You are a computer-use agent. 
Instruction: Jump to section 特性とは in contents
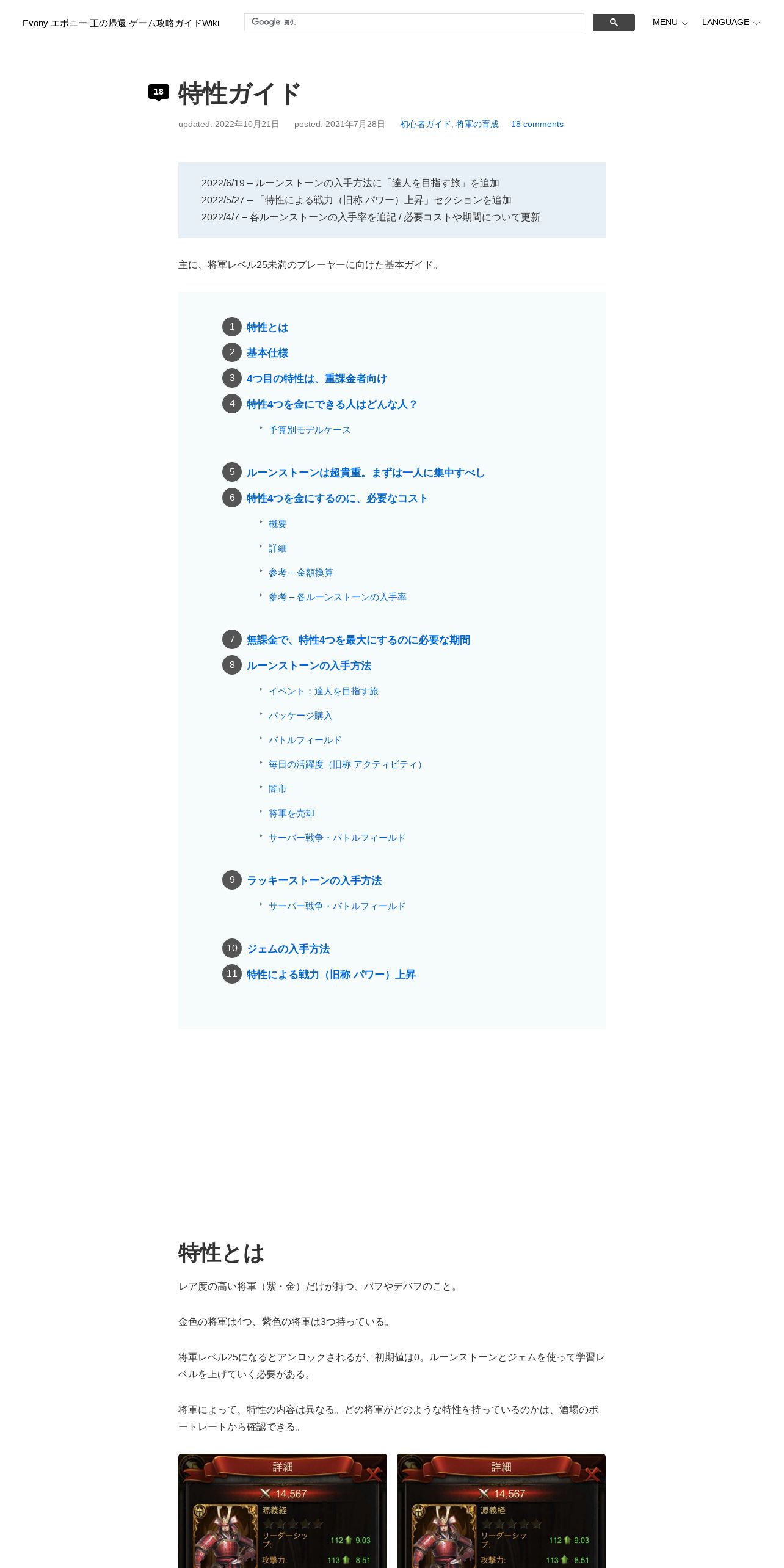pos(267,327)
